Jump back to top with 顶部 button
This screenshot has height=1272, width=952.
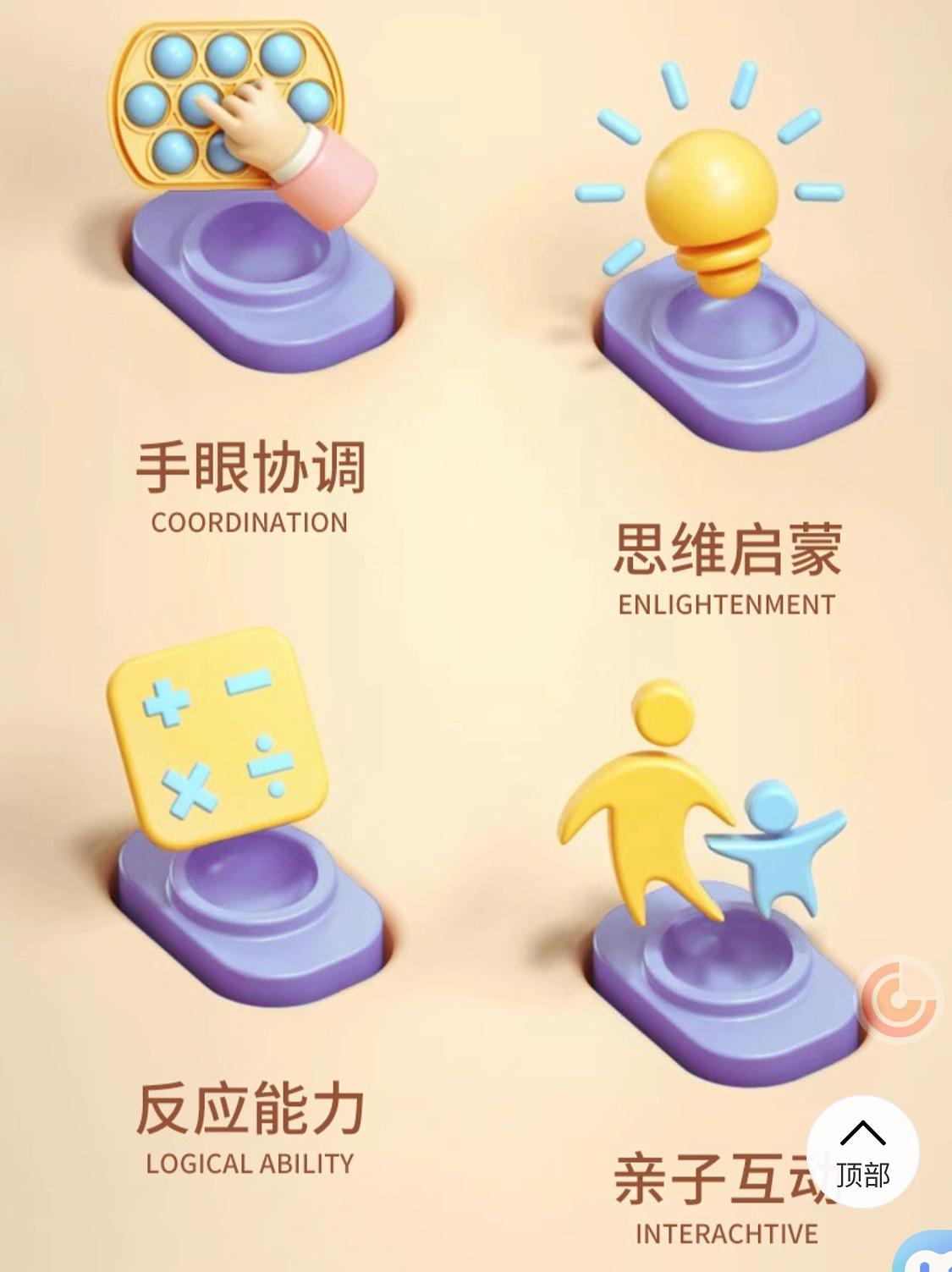tap(862, 1153)
